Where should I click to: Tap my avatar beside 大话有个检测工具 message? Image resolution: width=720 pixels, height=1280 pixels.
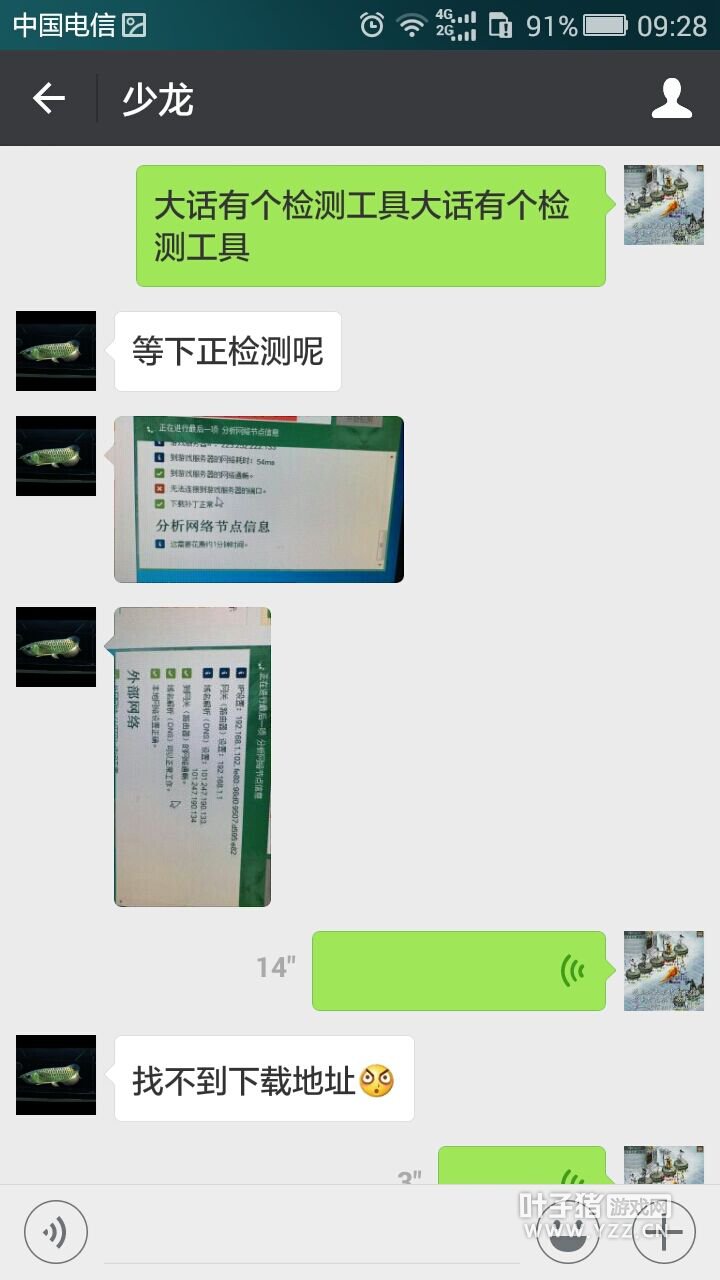663,205
